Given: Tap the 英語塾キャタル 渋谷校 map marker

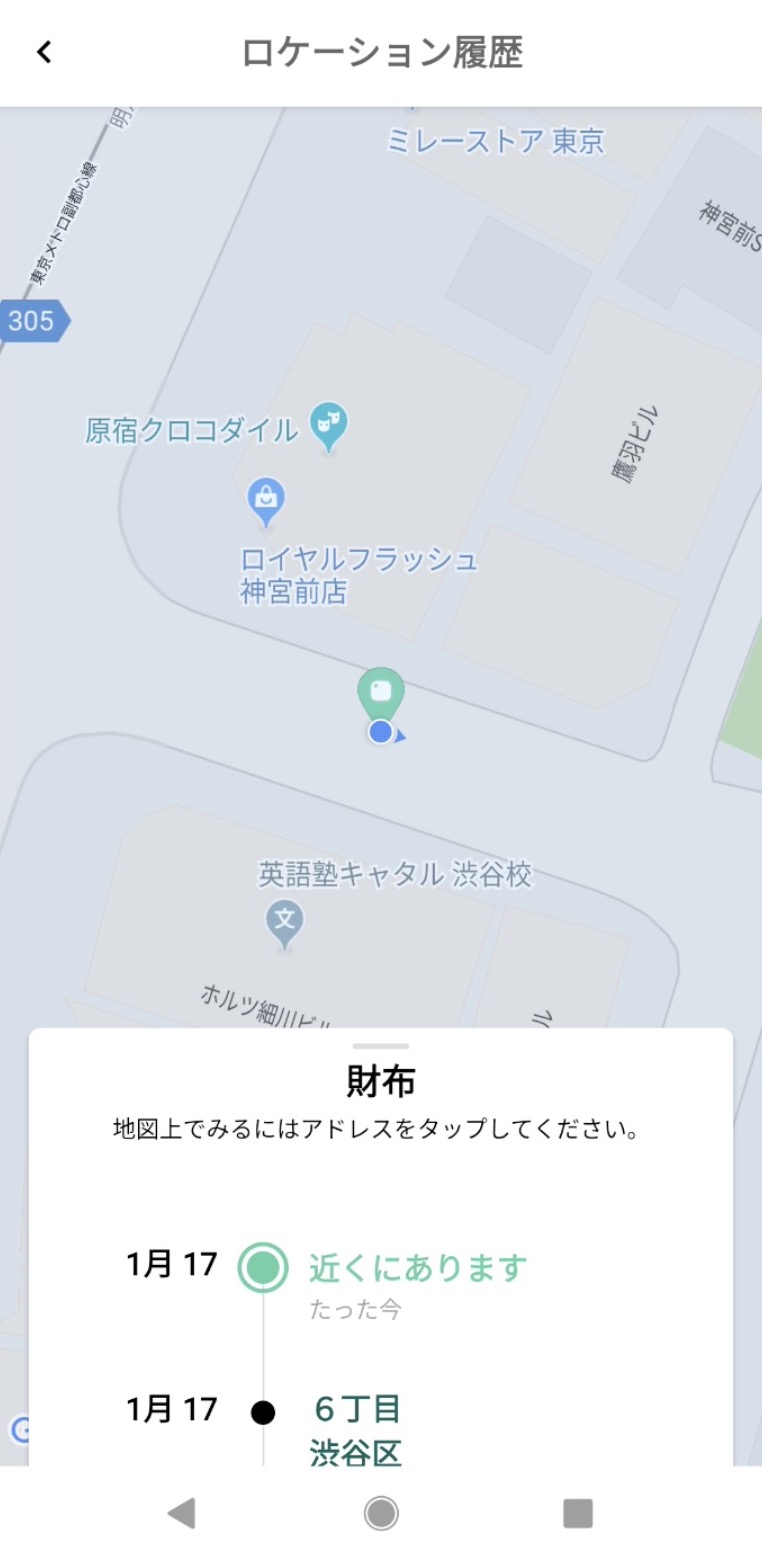Looking at the screenshot, I should 285,920.
